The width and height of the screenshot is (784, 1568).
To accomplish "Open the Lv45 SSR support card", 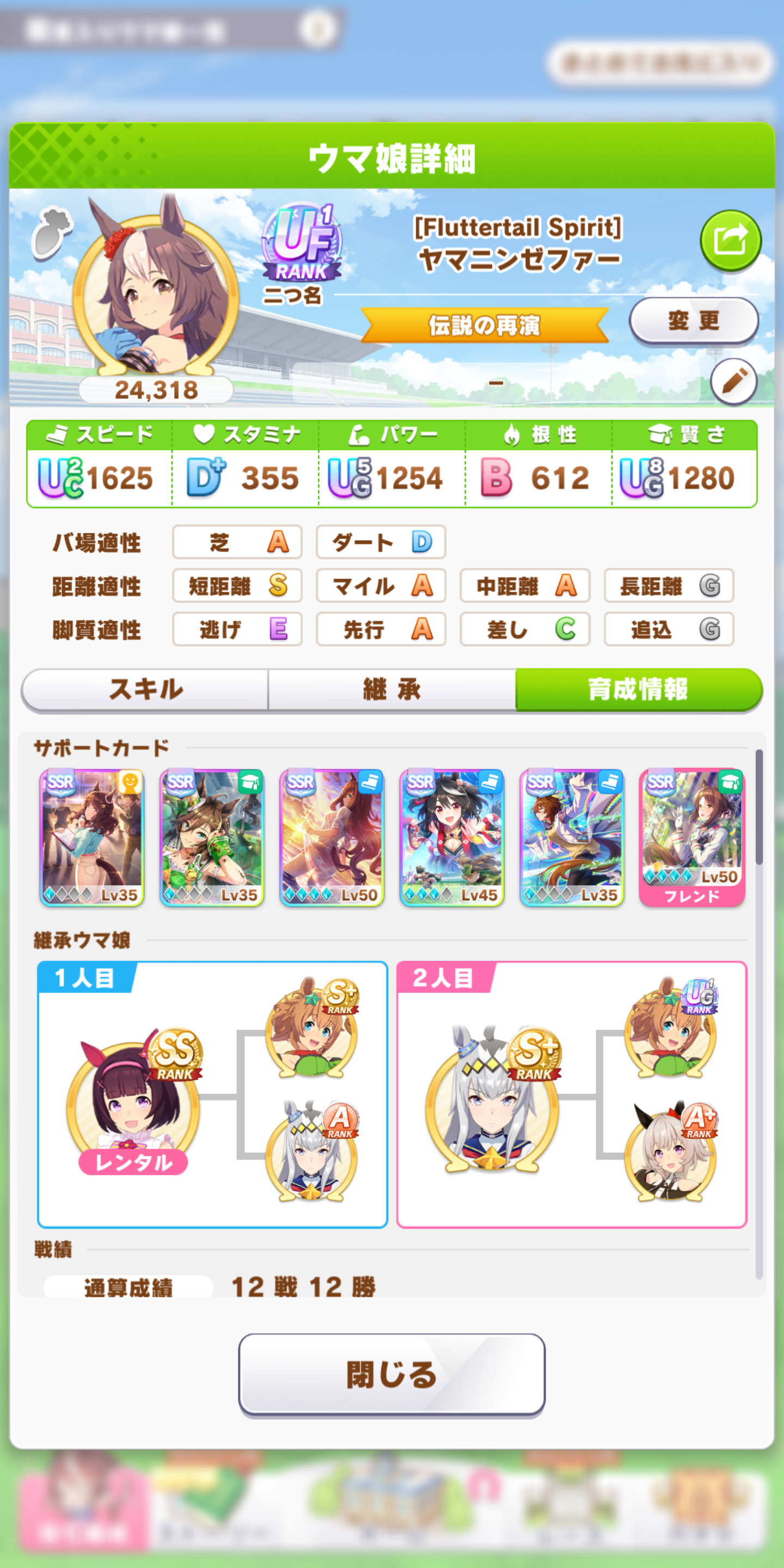I will pyautogui.click(x=452, y=837).
